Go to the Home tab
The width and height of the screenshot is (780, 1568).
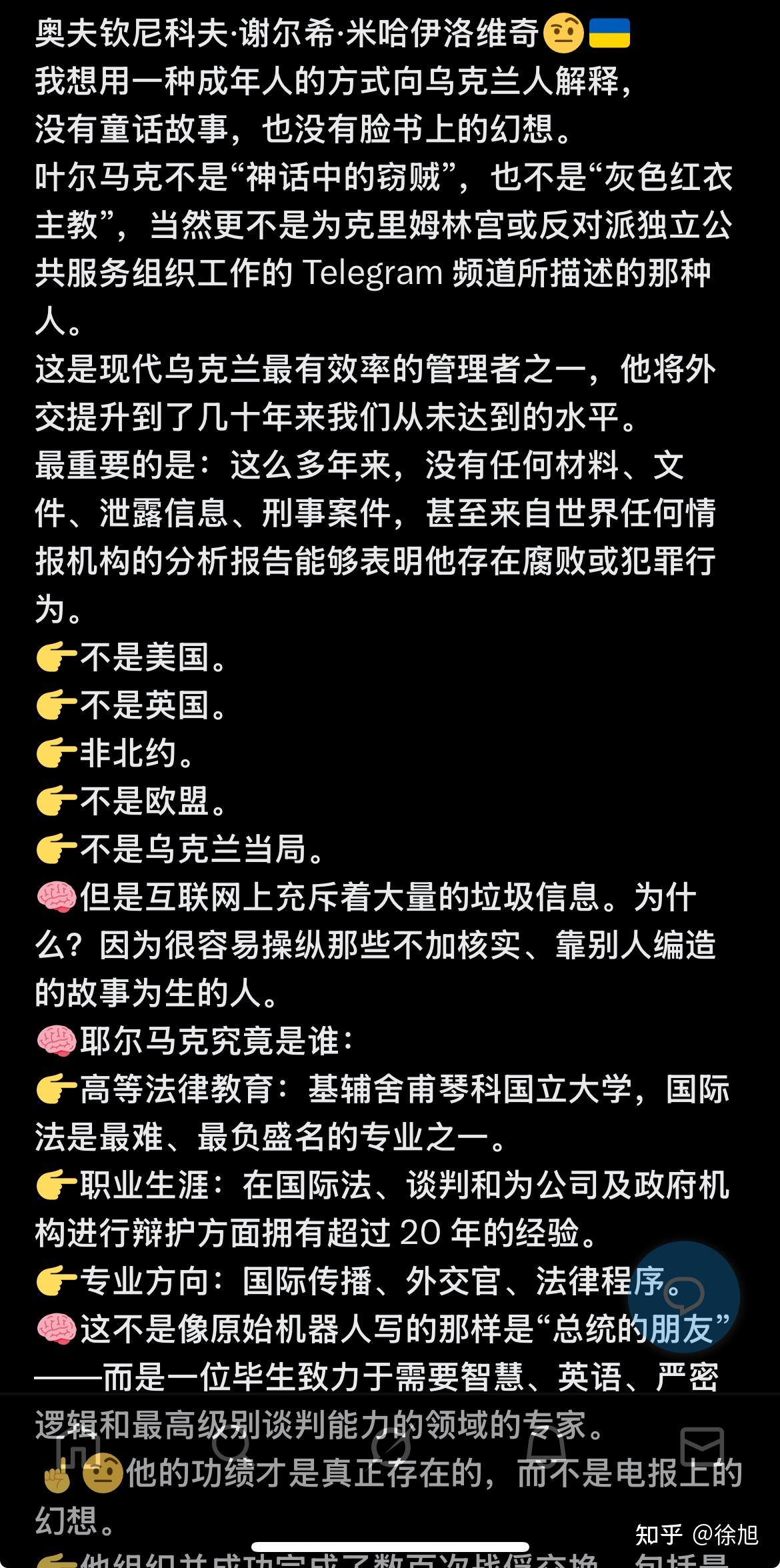click(x=78, y=1448)
